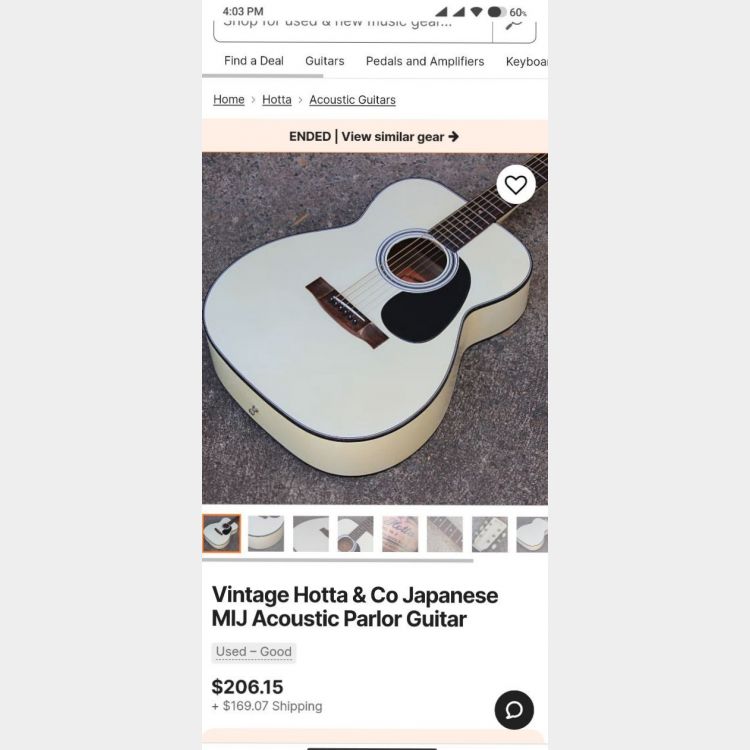Image resolution: width=750 pixels, height=750 pixels.
Task: Tap the Used – Good condition label
Action: [x=254, y=652]
